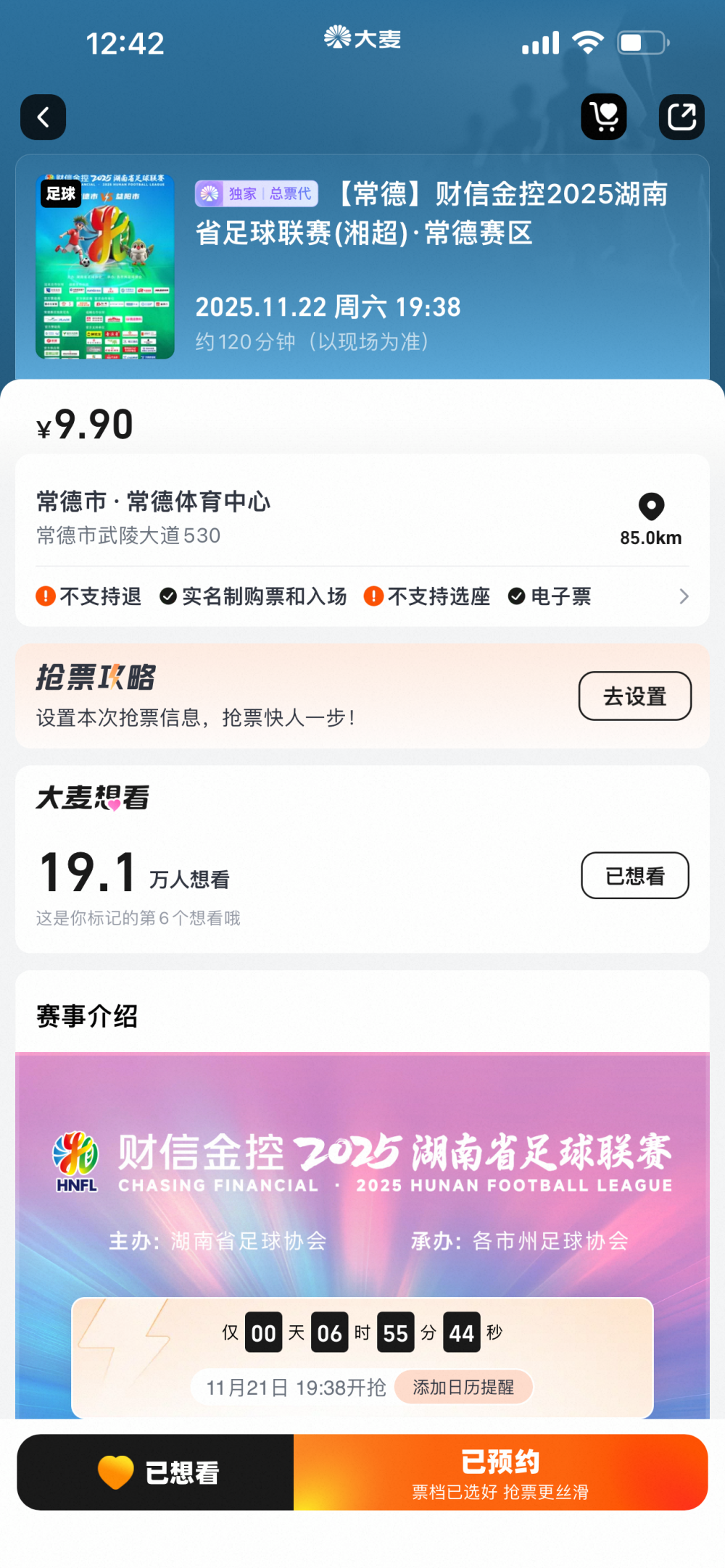Screen dimensions: 725x1568
Task: Tap the orange warning icon beside 不支持退
Action: [45, 596]
